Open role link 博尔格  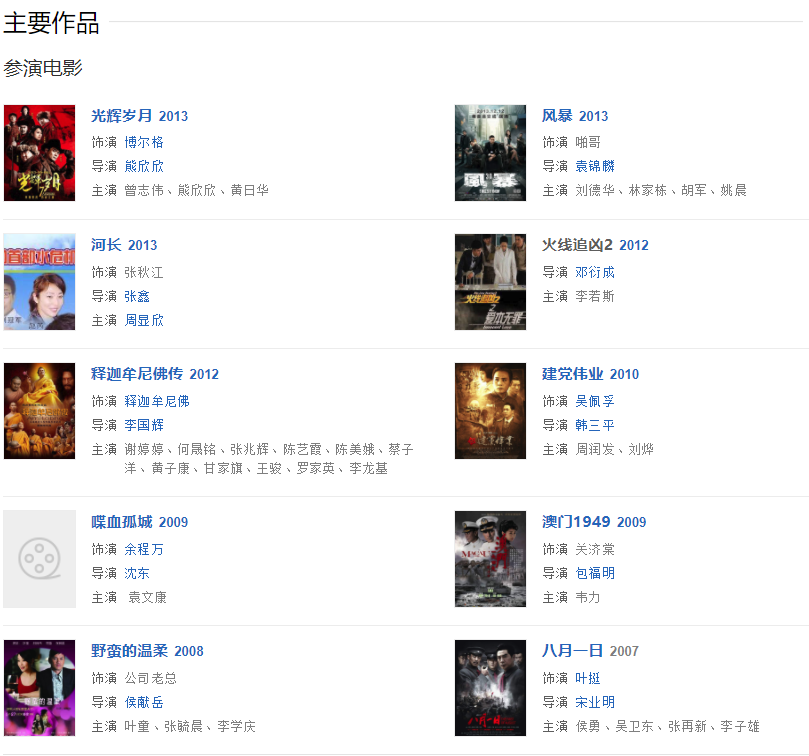[x=144, y=142]
